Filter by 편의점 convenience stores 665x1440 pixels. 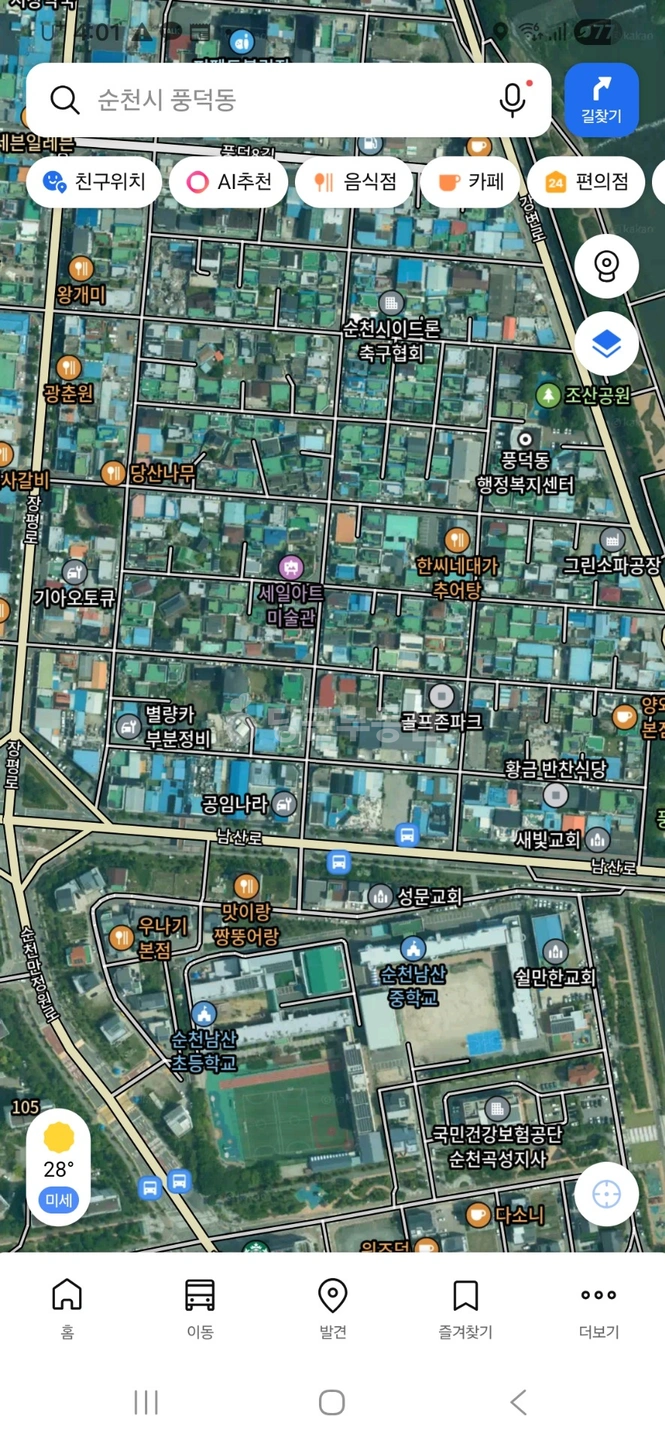[586, 182]
